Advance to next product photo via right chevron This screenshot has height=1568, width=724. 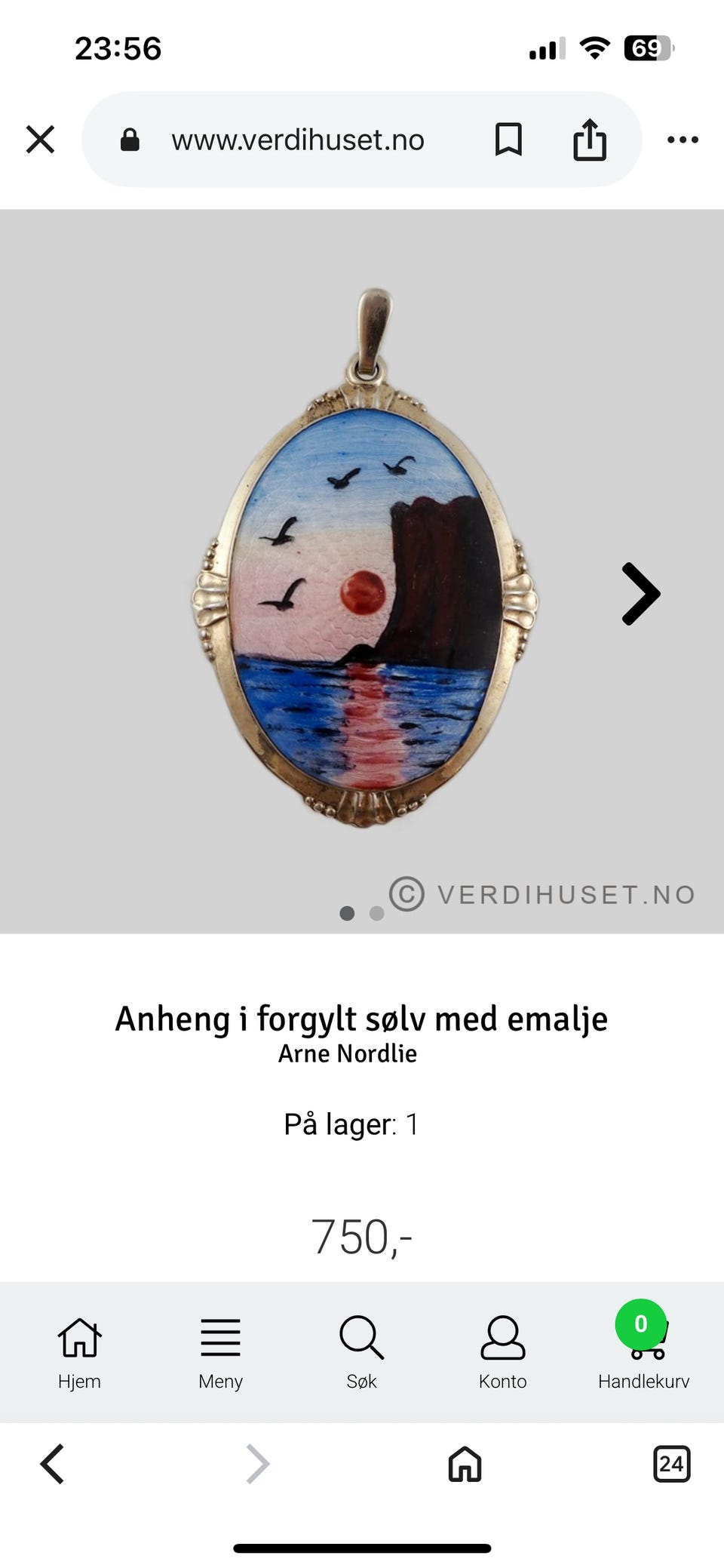tap(641, 595)
